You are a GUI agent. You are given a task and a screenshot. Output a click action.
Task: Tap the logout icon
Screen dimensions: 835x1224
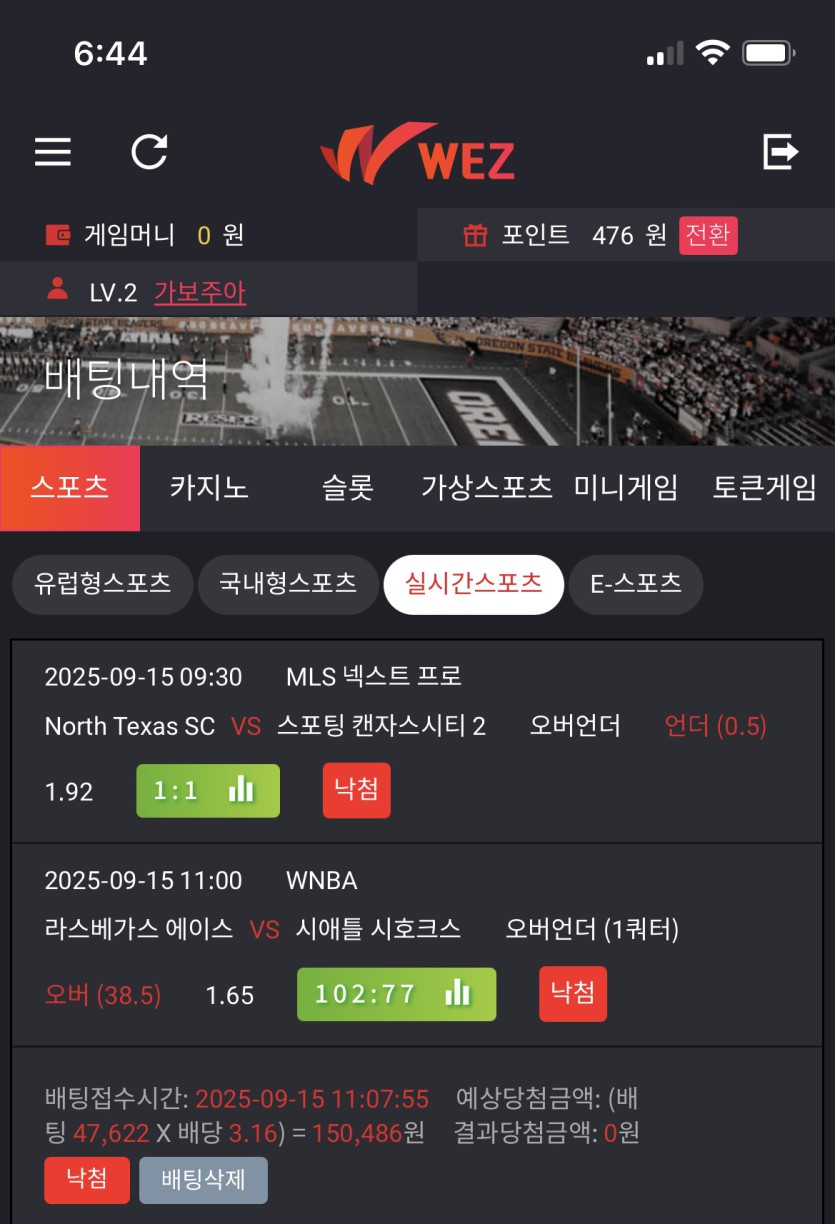(780, 152)
